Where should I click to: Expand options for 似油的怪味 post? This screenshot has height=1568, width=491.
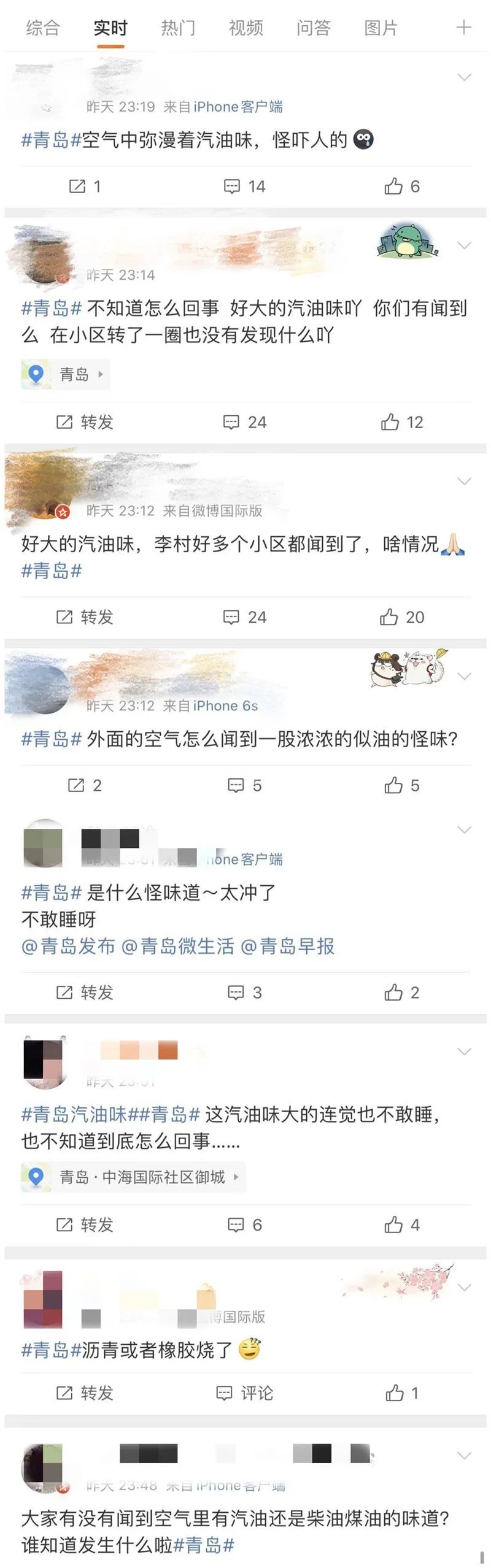point(465,676)
